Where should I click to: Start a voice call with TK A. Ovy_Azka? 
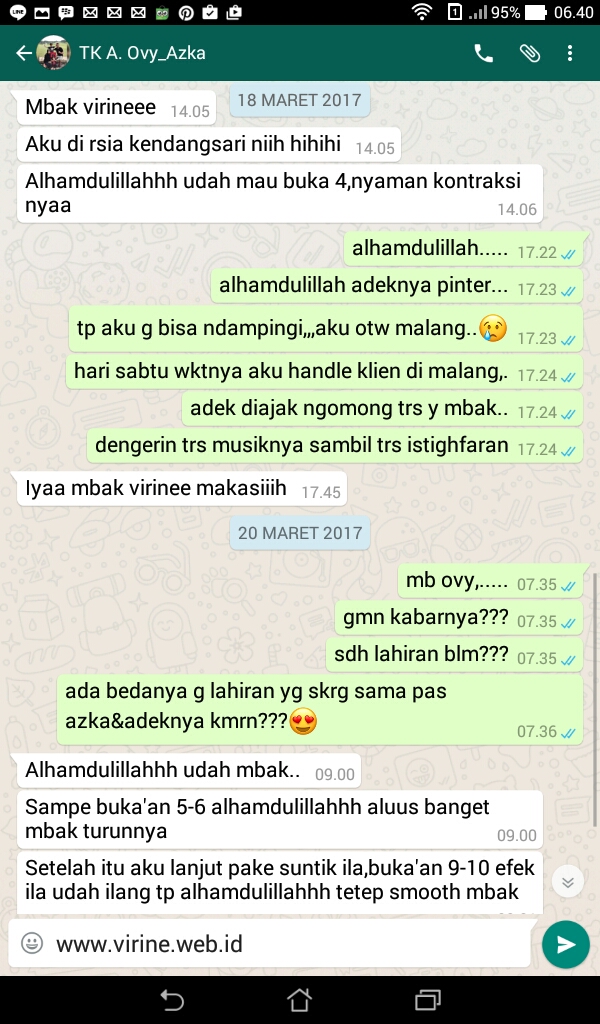[484, 54]
